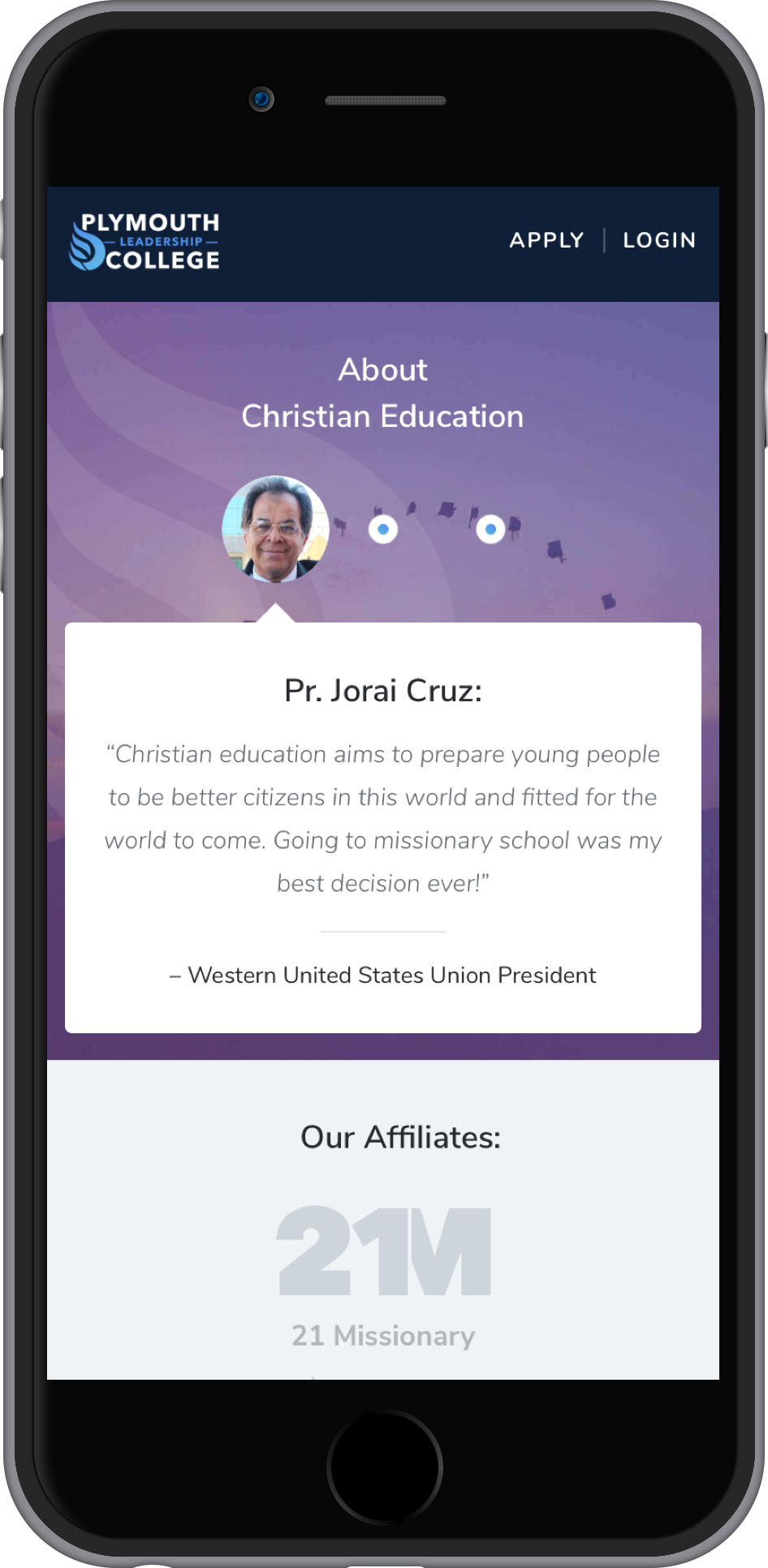Viewport: 768px width, 1568px height.
Task: Open the APPLY link
Action: (x=546, y=240)
